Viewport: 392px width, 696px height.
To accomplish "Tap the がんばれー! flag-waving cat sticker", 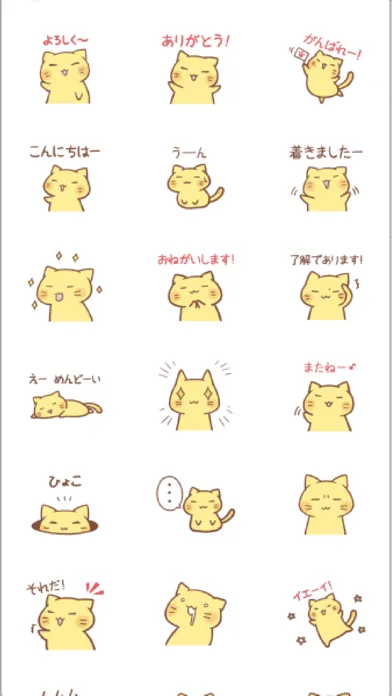I will tap(325, 68).
